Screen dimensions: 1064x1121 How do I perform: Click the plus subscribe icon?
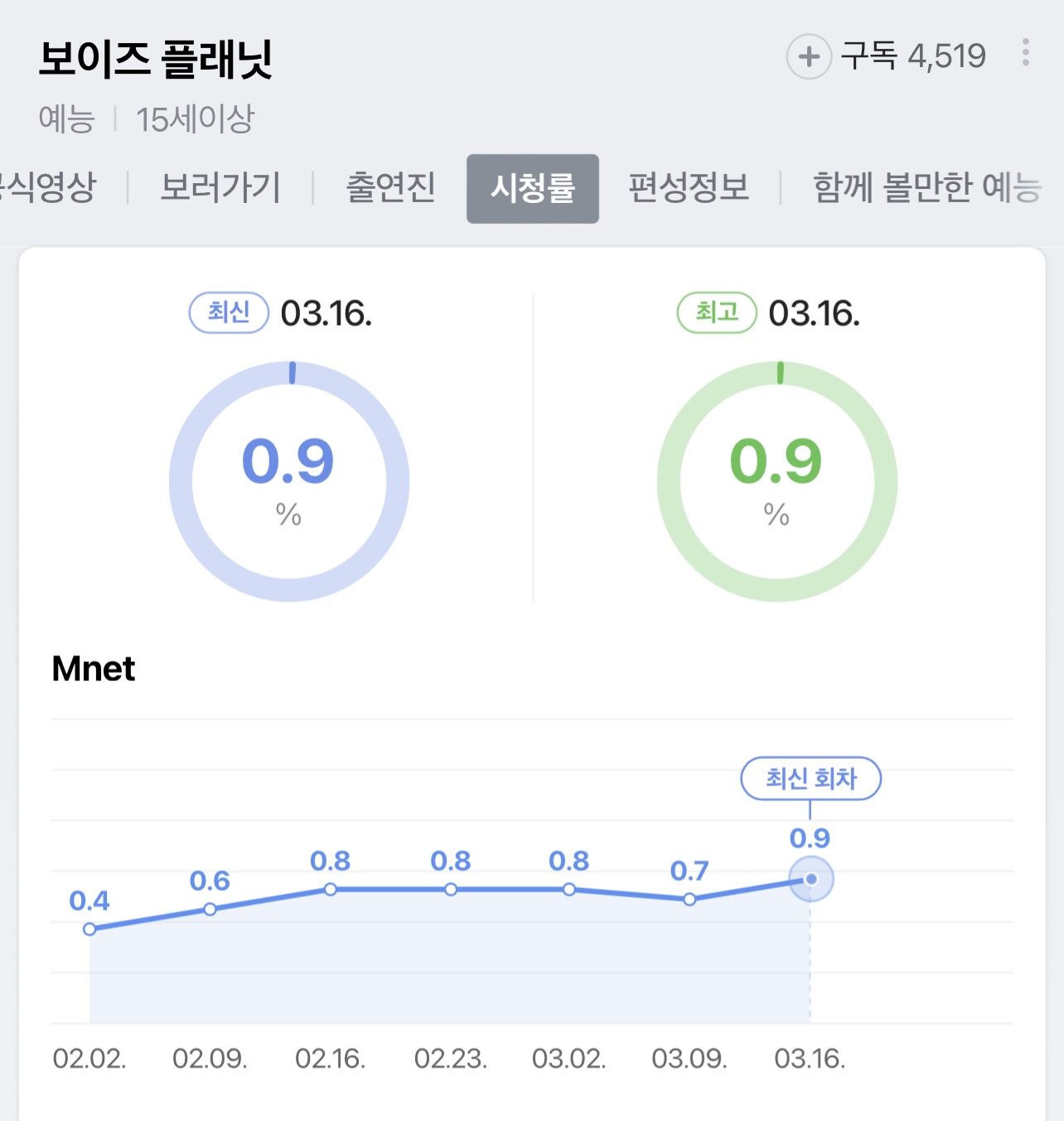[x=808, y=56]
